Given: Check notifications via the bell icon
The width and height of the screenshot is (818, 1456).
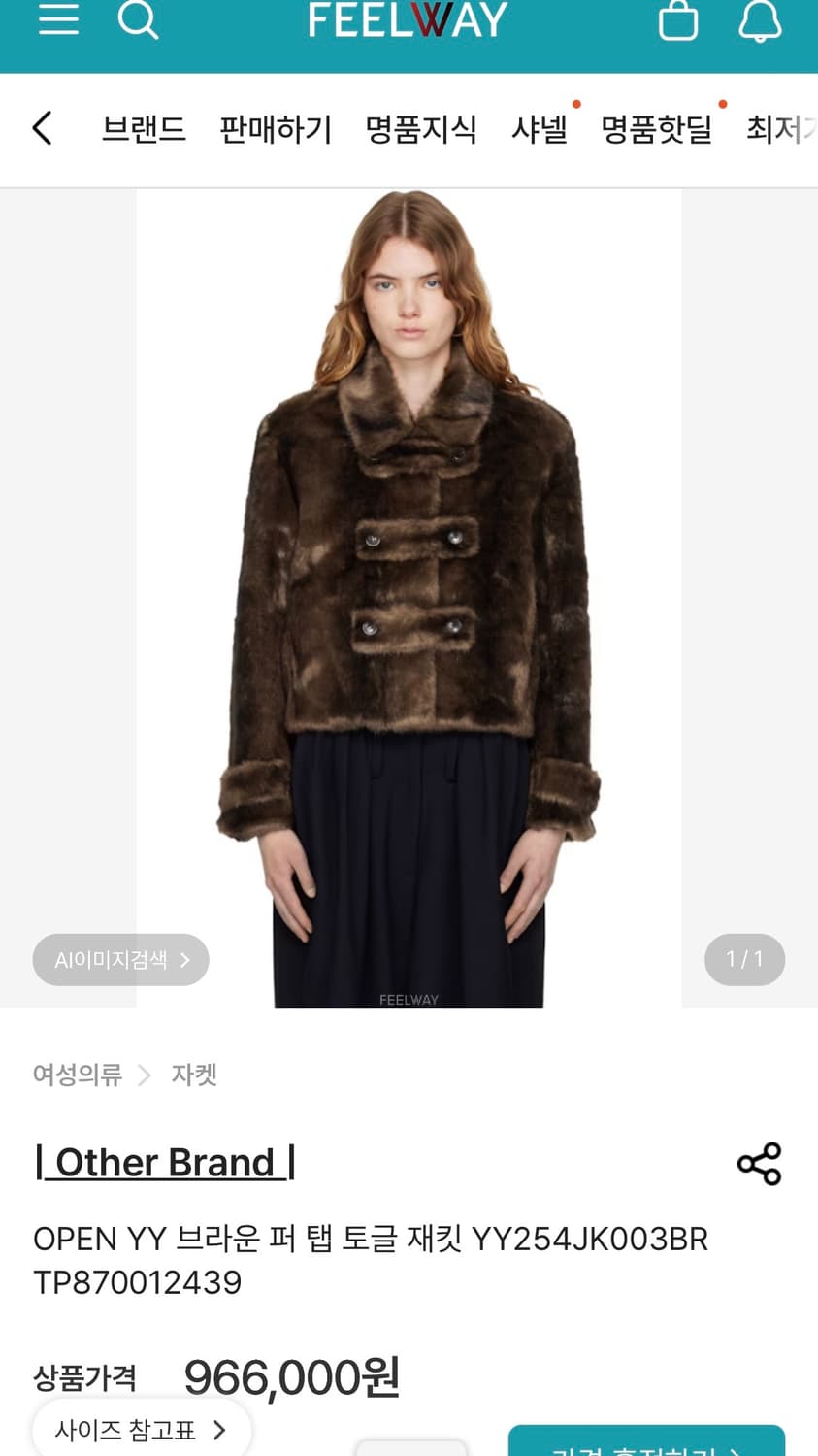Looking at the screenshot, I should [761, 21].
